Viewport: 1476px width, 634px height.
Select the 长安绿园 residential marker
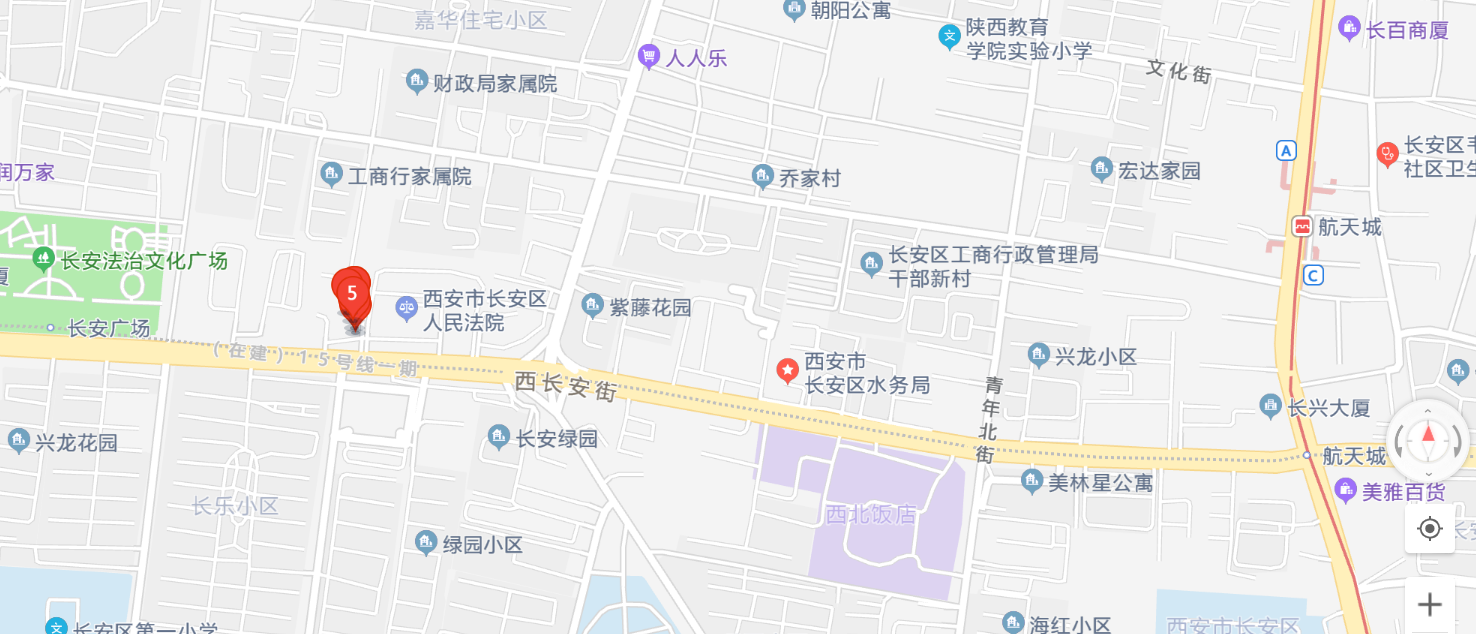[x=499, y=435]
